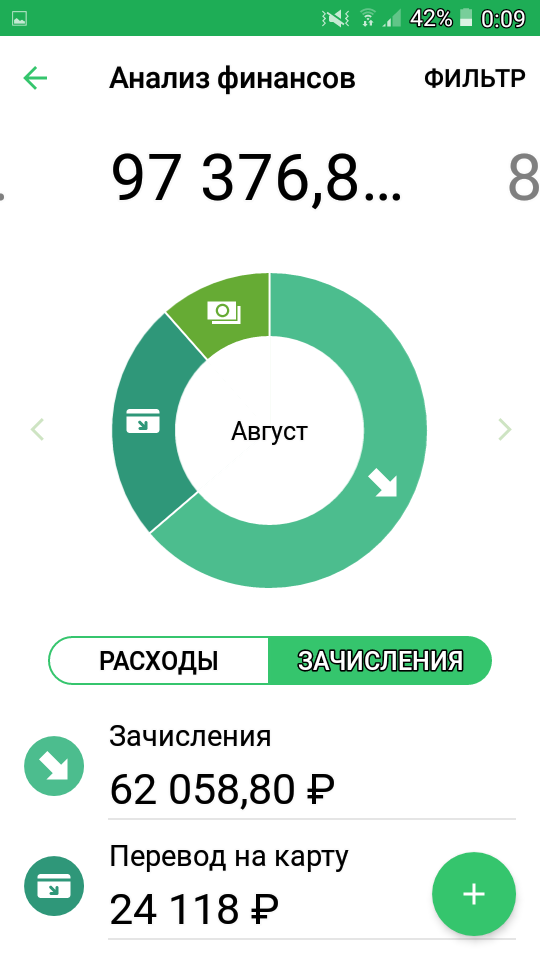
Task: Select the ЗАЧИСЛЕНИЯ tab
Action: 380,661
